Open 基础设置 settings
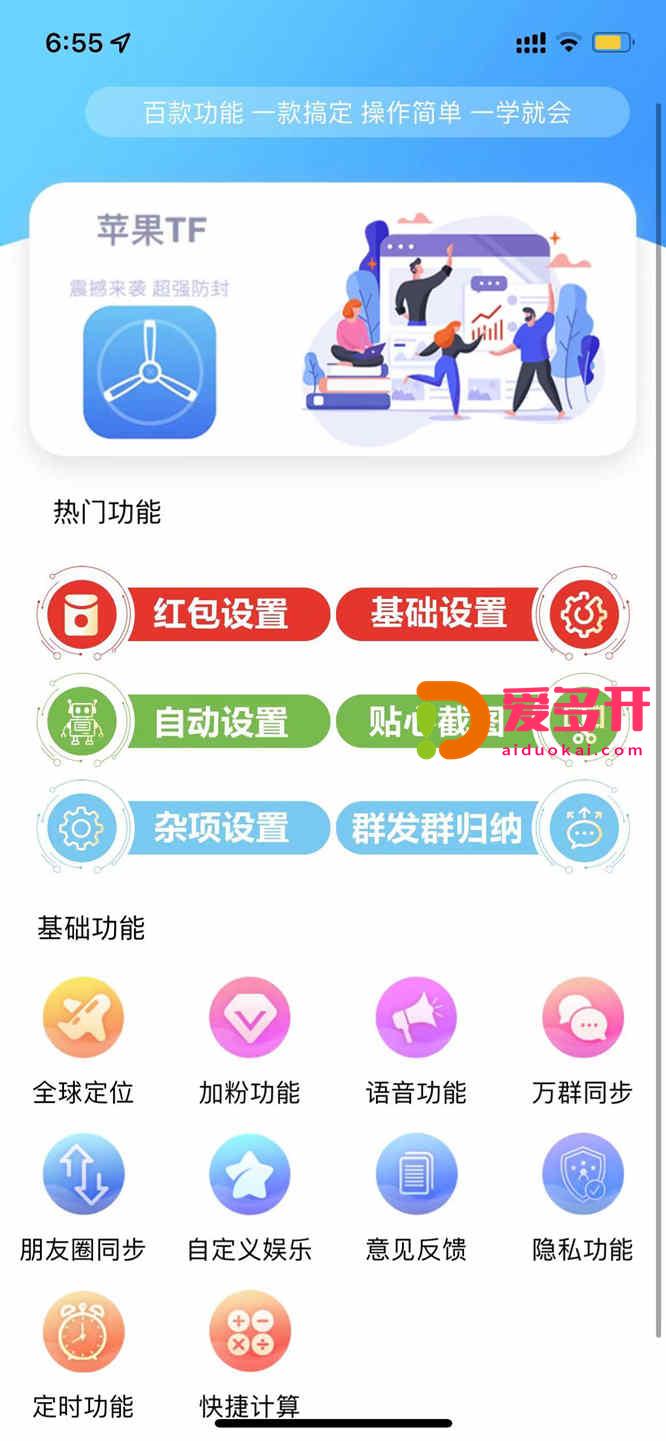 click(440, 613)
